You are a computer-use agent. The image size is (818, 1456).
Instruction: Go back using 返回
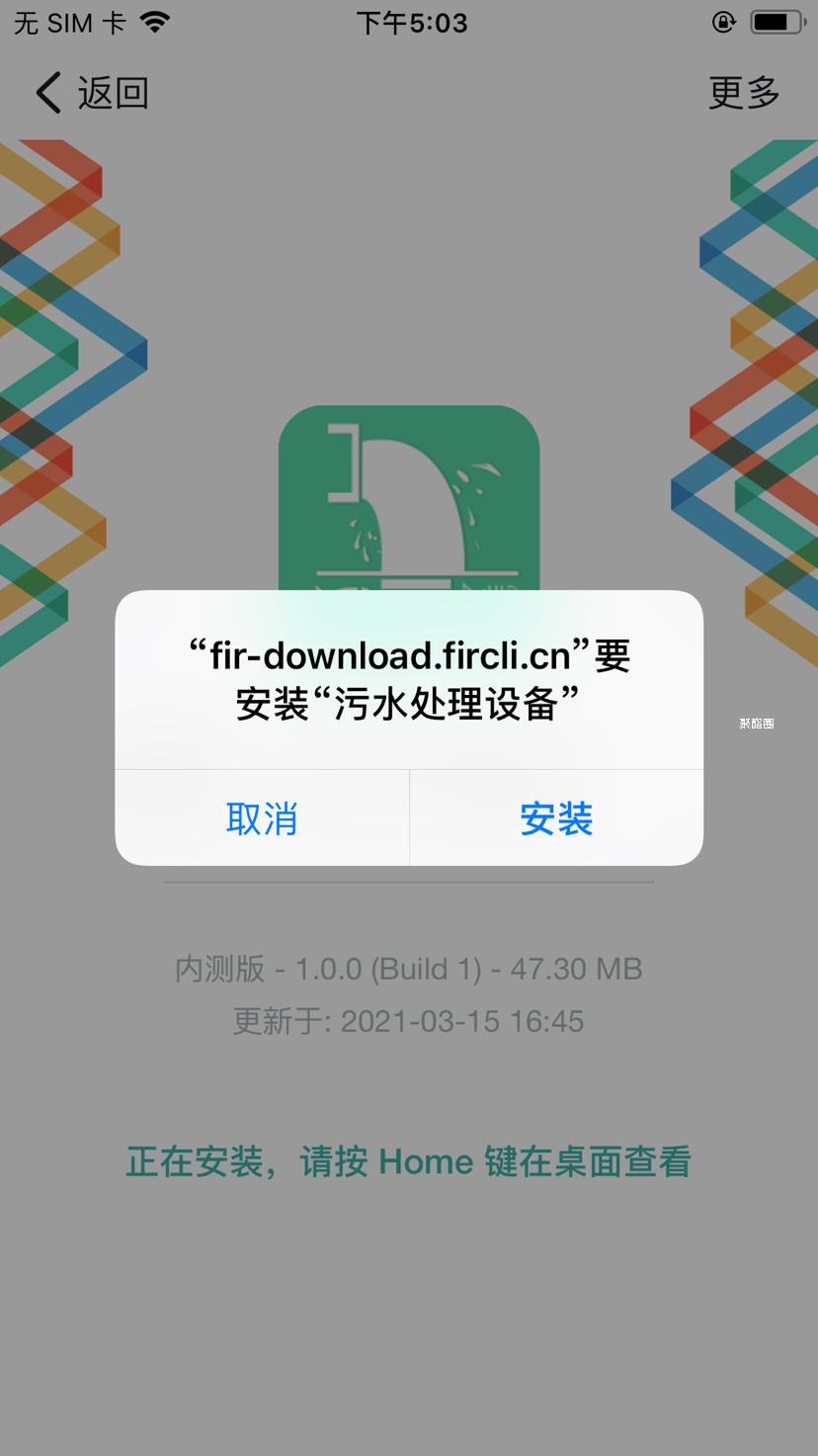tap(92, 93)
